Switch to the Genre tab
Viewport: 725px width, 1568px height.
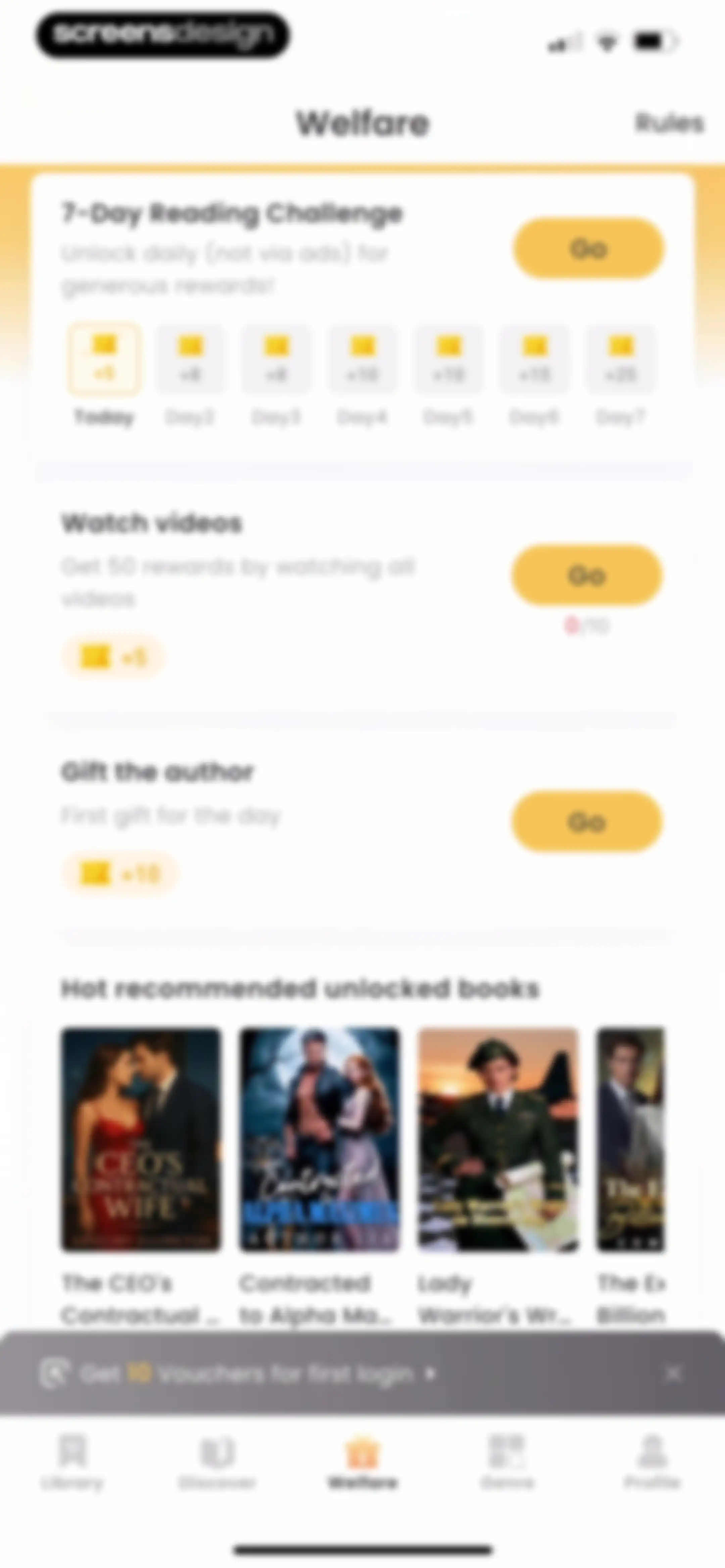tap(507, 1462)
